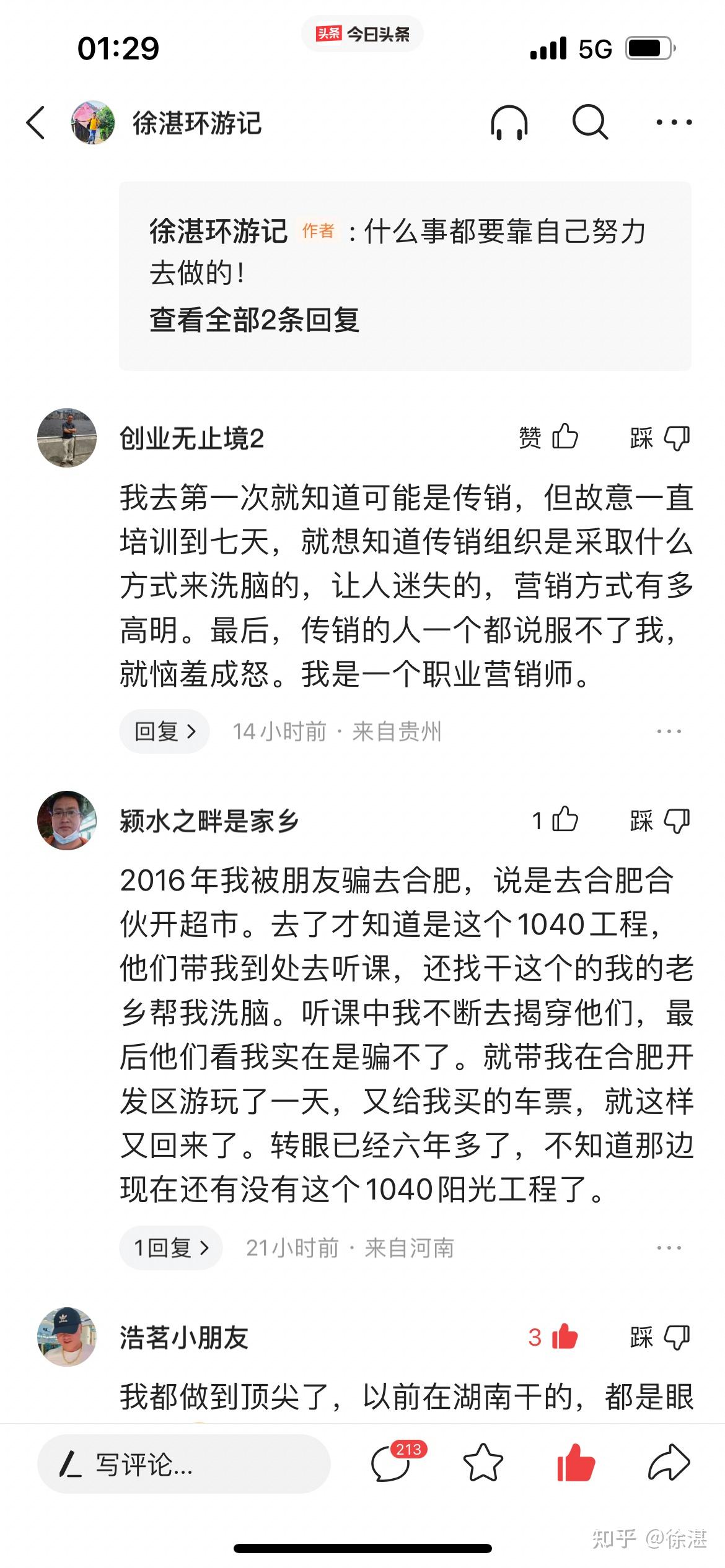Go back with the top-left back arrow

tap(35, 122)
